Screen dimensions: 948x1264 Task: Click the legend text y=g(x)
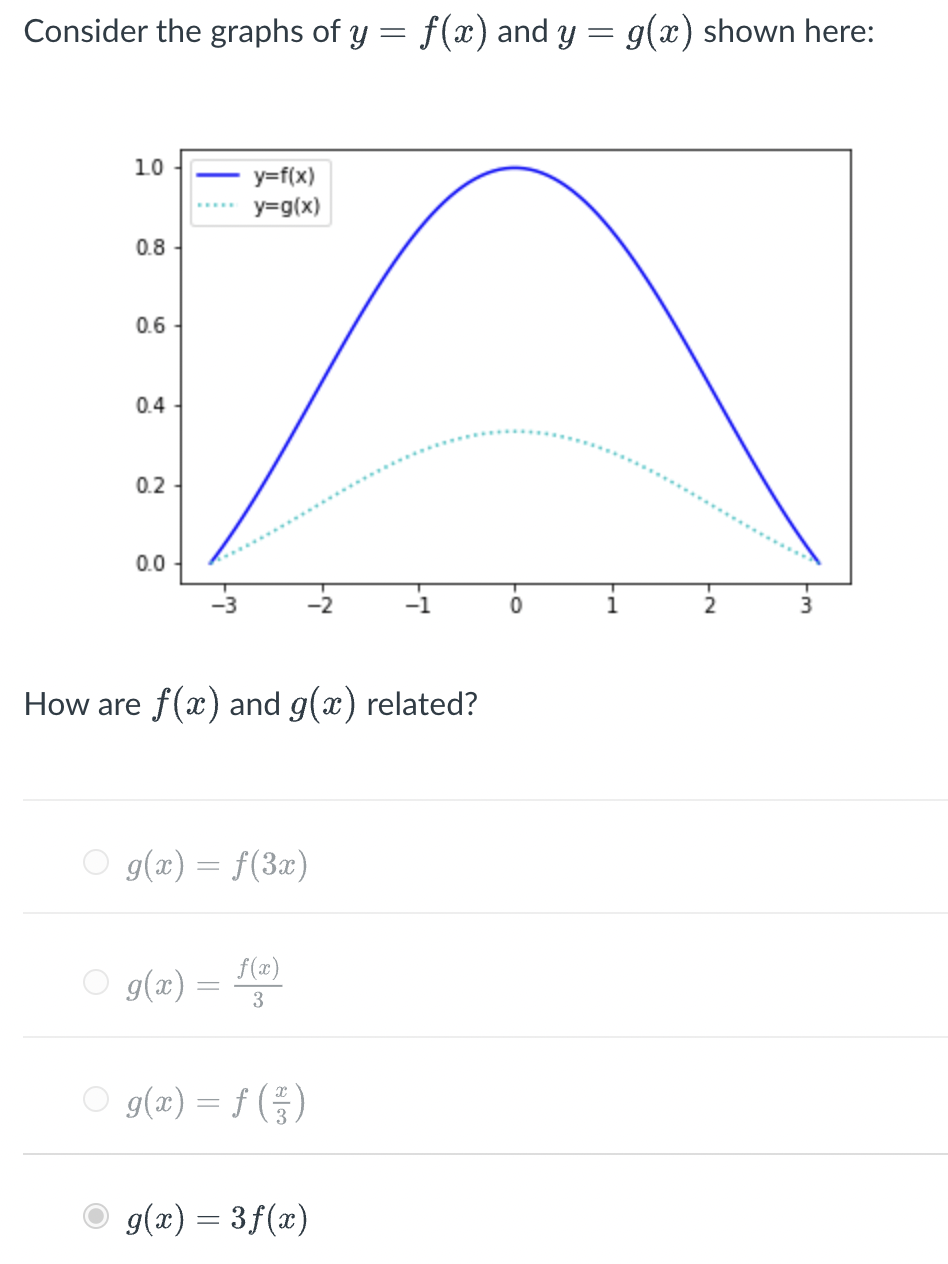pyautogui.click(x=286, y=206)
